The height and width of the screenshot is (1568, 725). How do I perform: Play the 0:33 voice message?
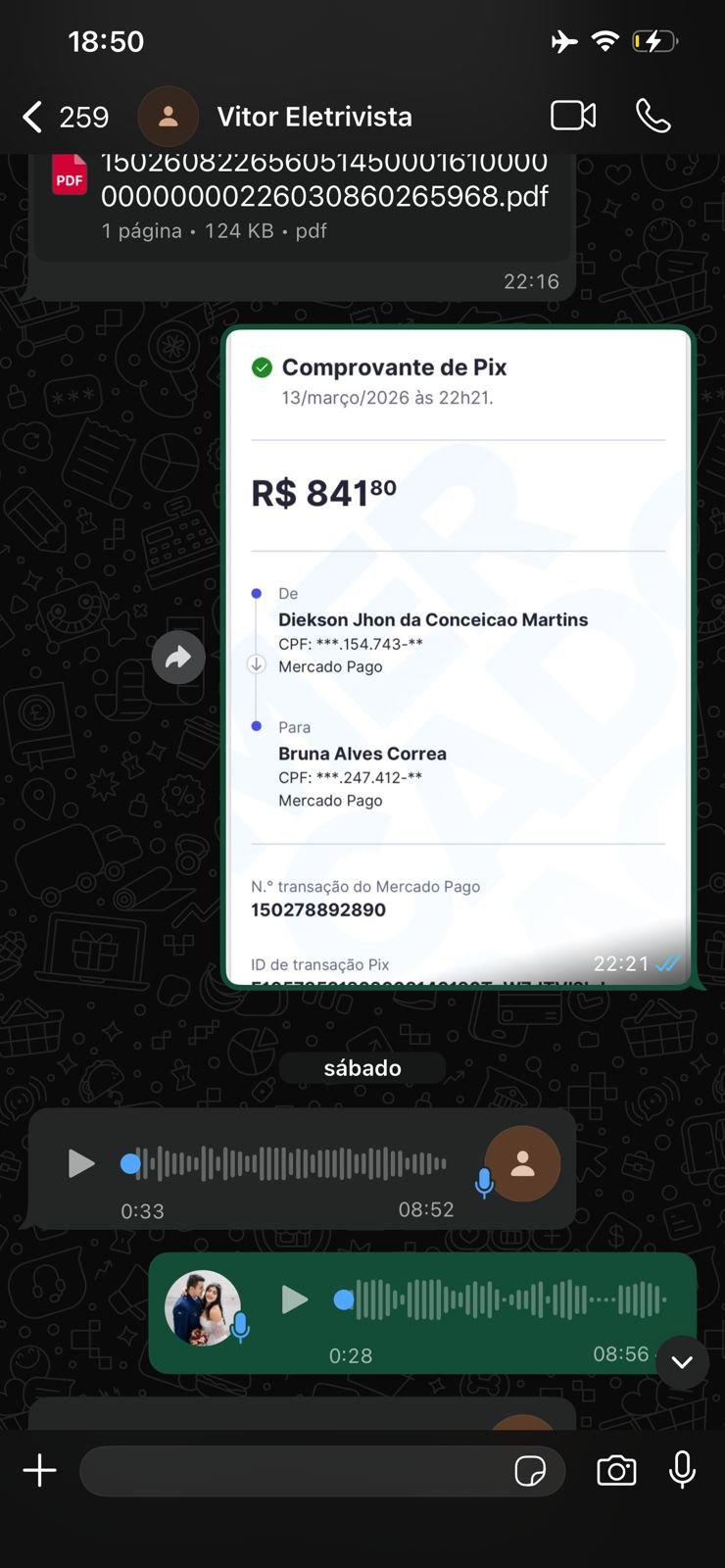(80, 1163)
